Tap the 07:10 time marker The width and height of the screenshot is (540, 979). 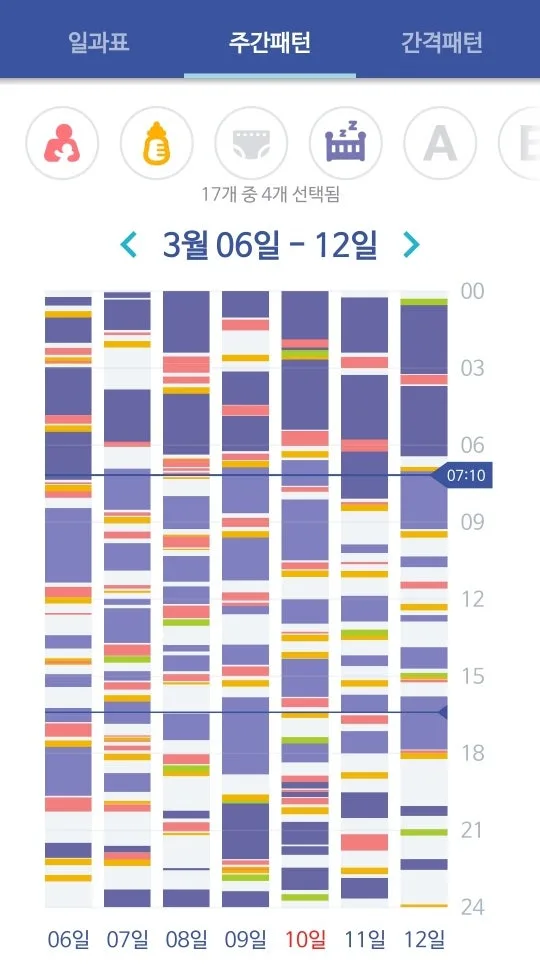(461, 476)
